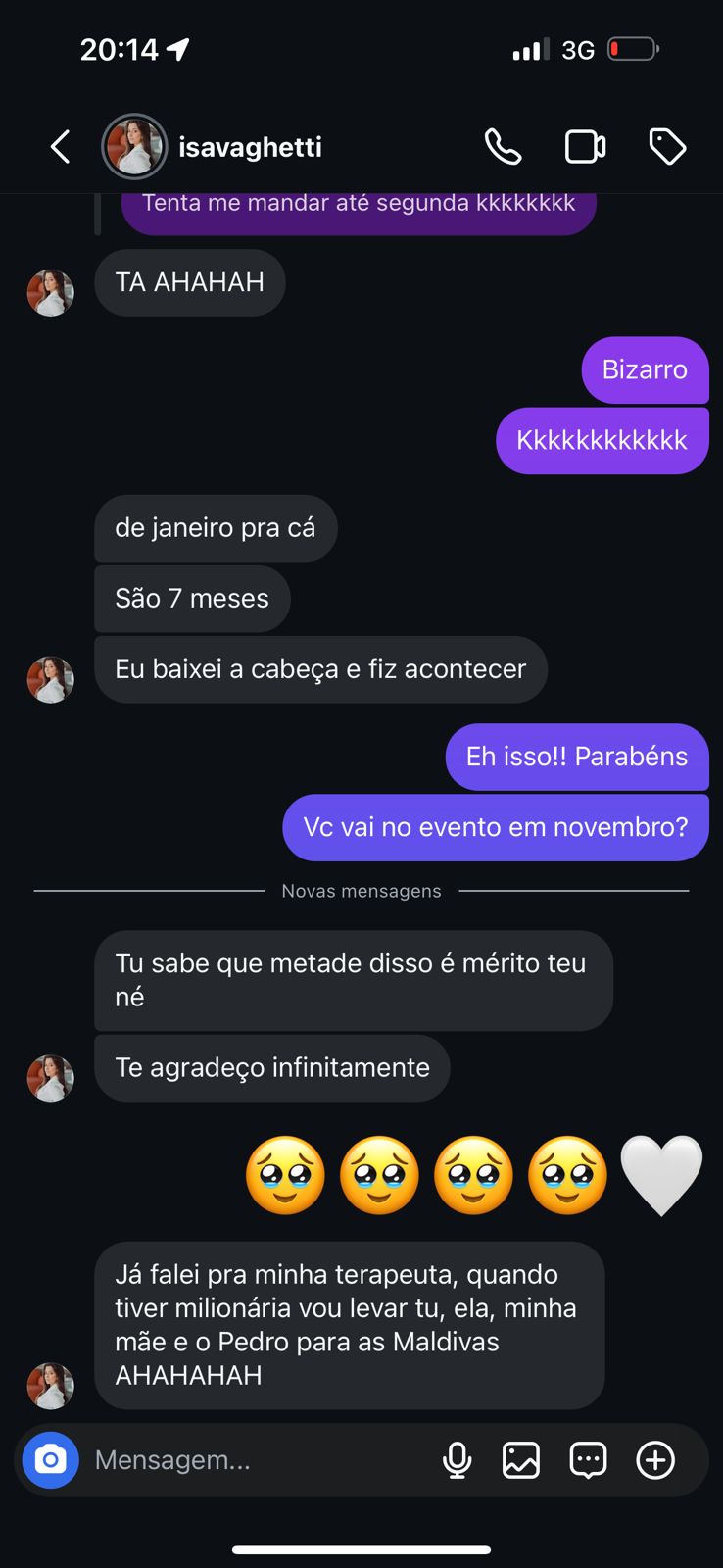Image resolution: width=723 pixels, height=1568 pixels.
Task: Open isavaghetti's profile picture
Action: tap(134, 146)
